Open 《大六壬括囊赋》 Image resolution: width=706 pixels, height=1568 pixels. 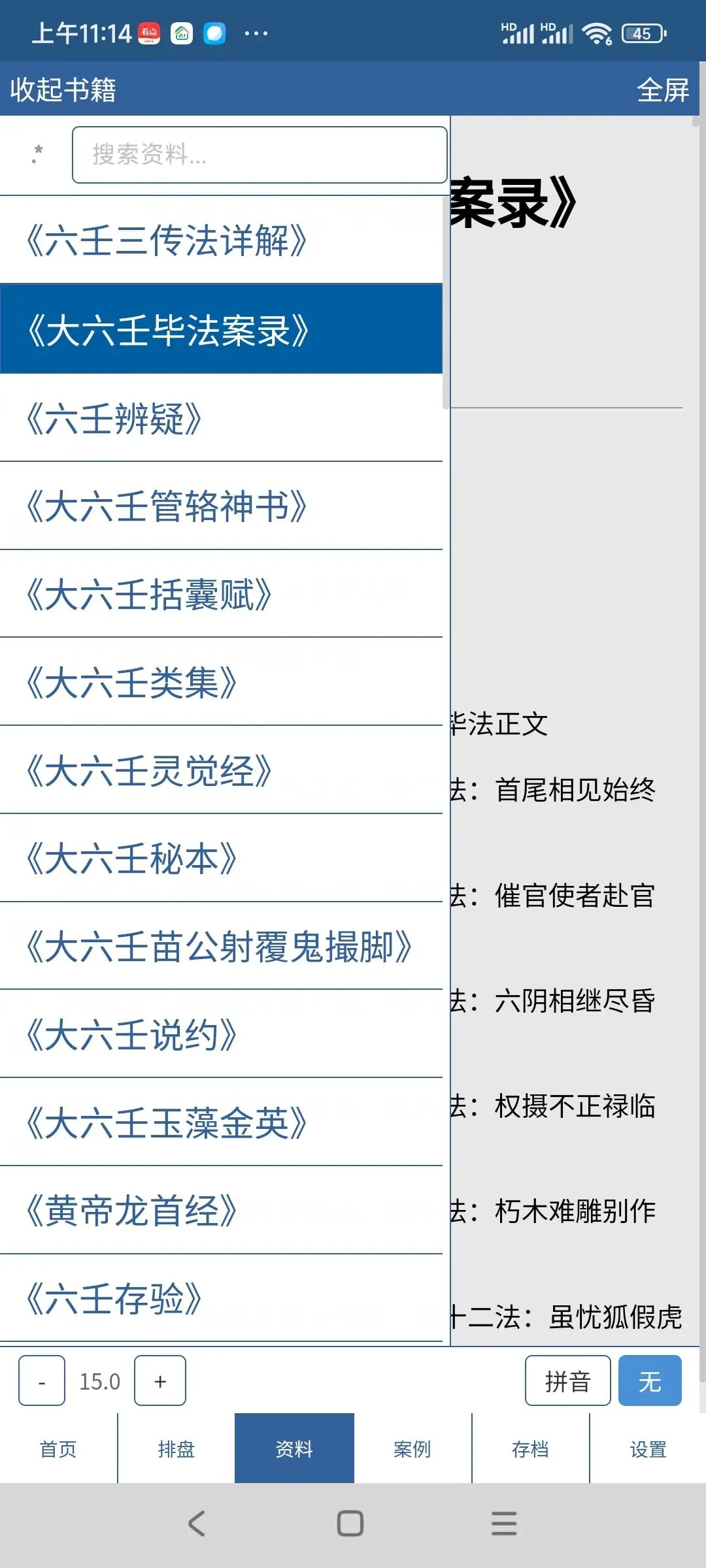pos(221,595)
